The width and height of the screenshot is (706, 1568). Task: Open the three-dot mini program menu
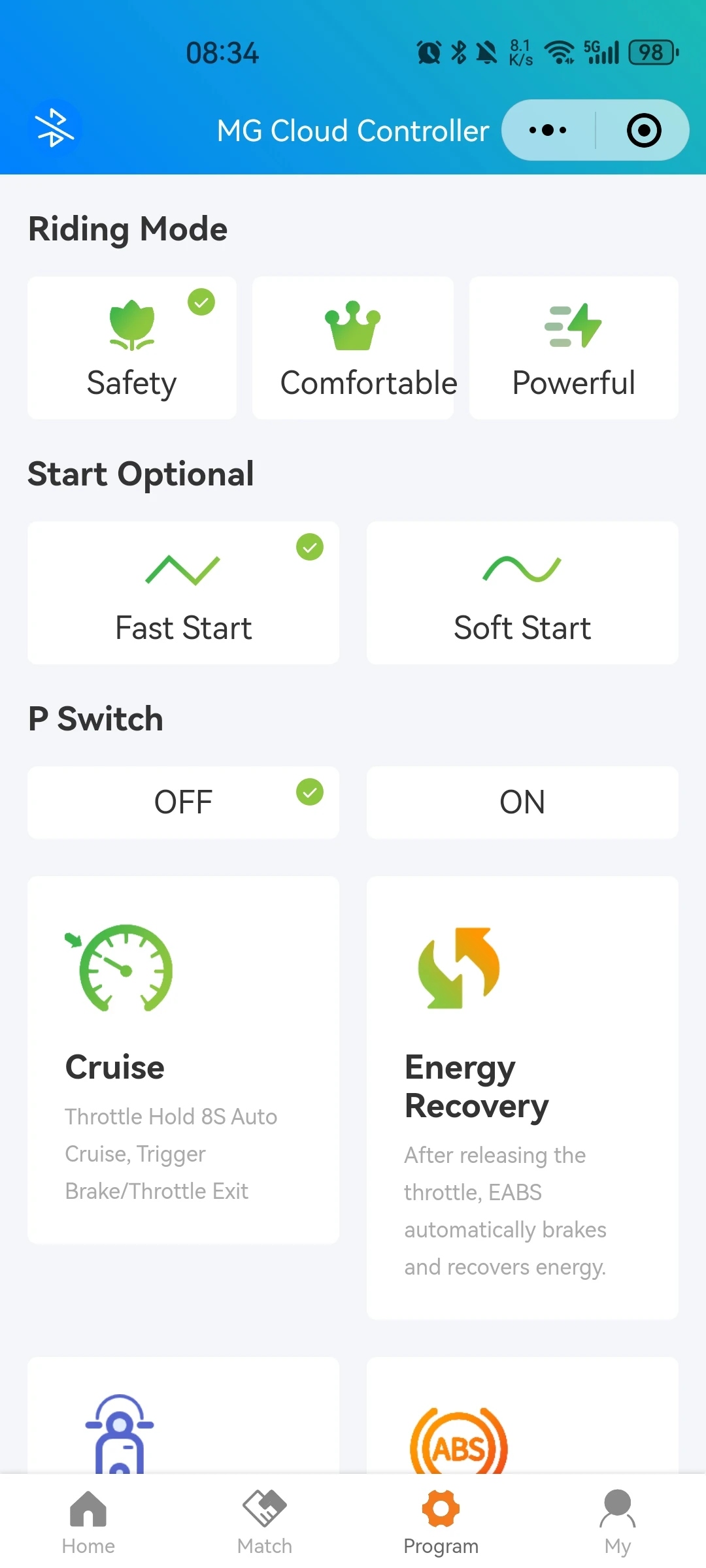[x=548, y=130]
